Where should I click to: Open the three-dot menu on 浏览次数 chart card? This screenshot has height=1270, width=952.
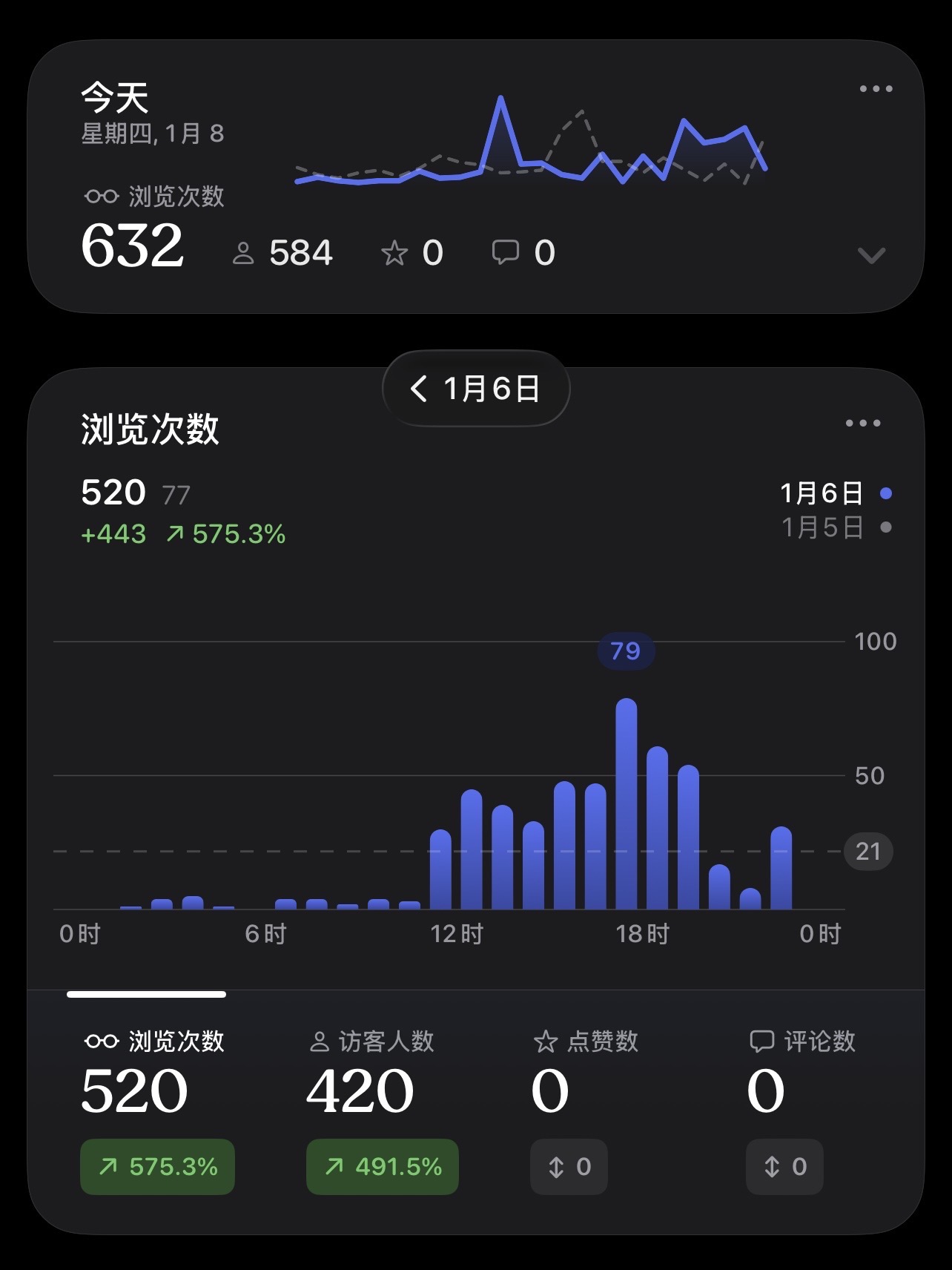point(863,424)
